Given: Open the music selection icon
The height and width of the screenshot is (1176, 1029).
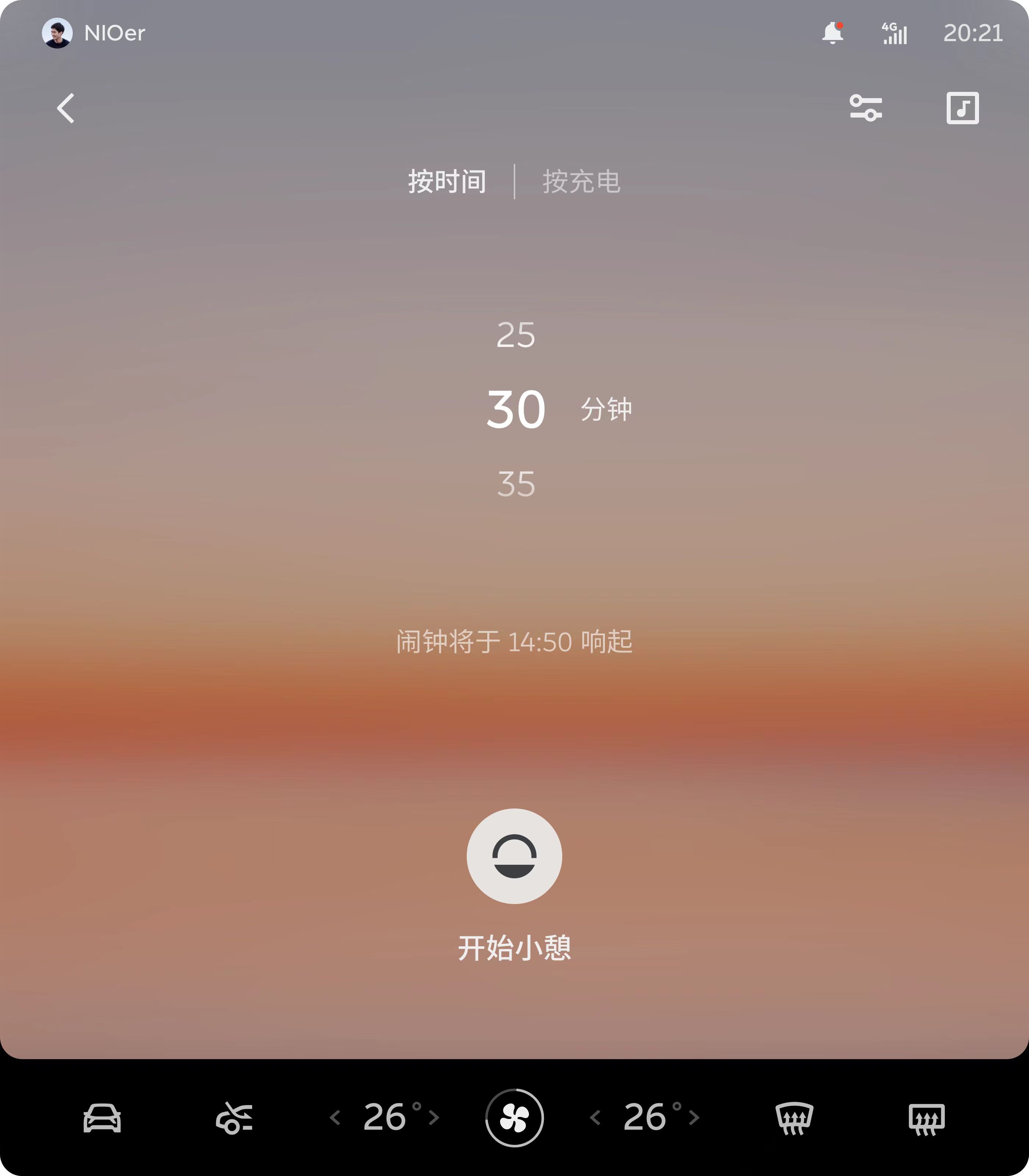Looking at the screenshot, I should point(962,108).
